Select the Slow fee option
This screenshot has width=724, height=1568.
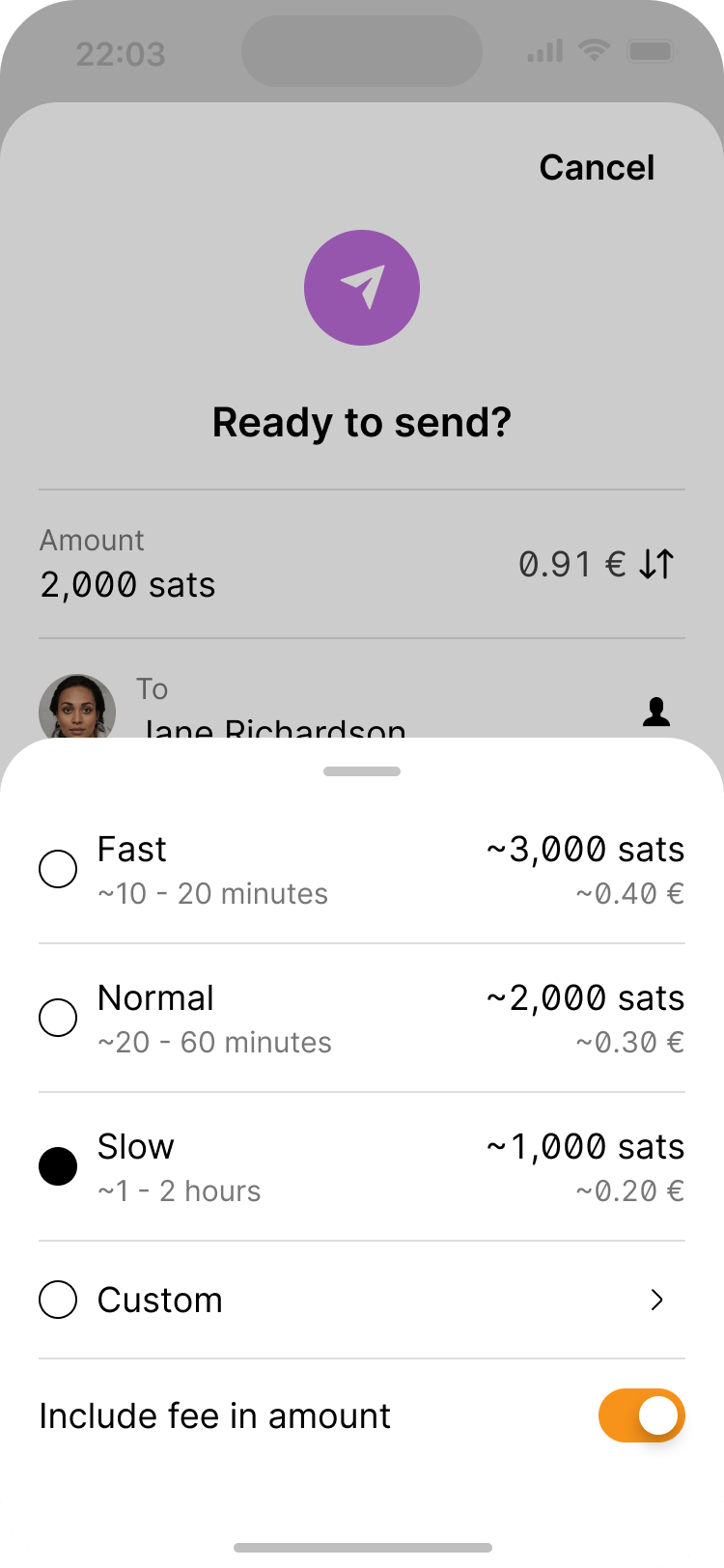(x=58, y=1166)
